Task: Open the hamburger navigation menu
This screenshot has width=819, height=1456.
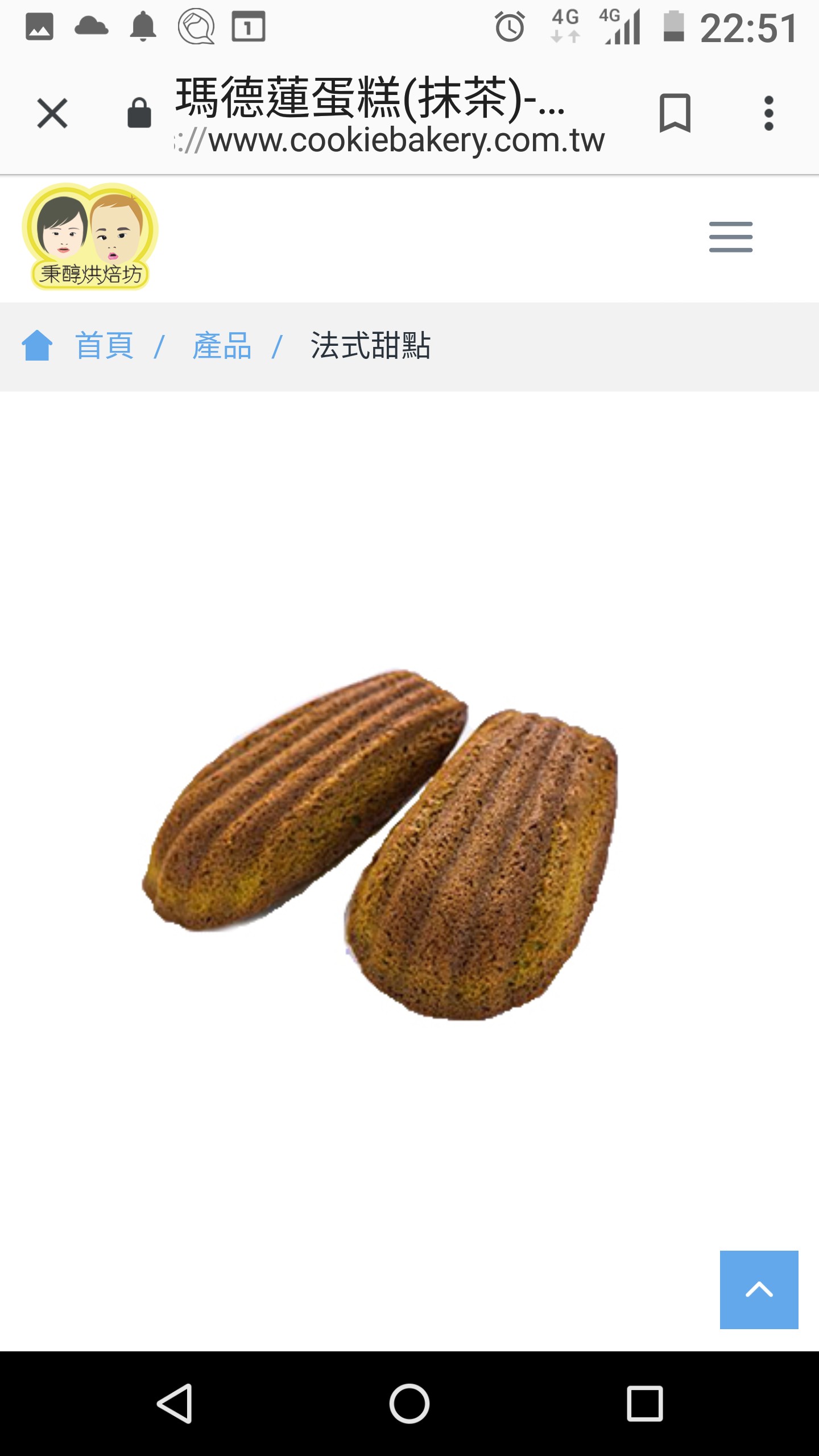Action: (x=730, y=237)
